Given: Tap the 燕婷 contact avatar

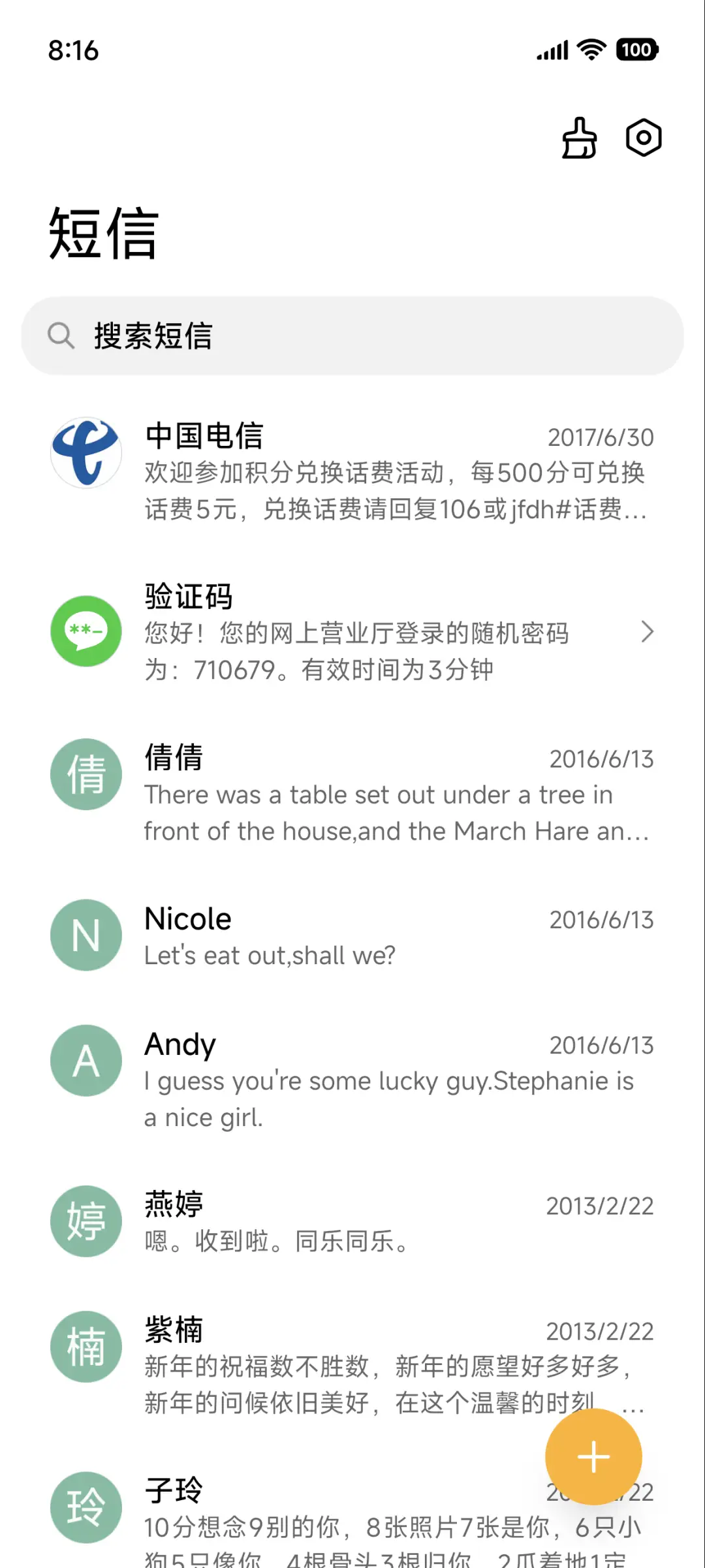Looking at the screenshot, I should click(x=86, y=1222).
